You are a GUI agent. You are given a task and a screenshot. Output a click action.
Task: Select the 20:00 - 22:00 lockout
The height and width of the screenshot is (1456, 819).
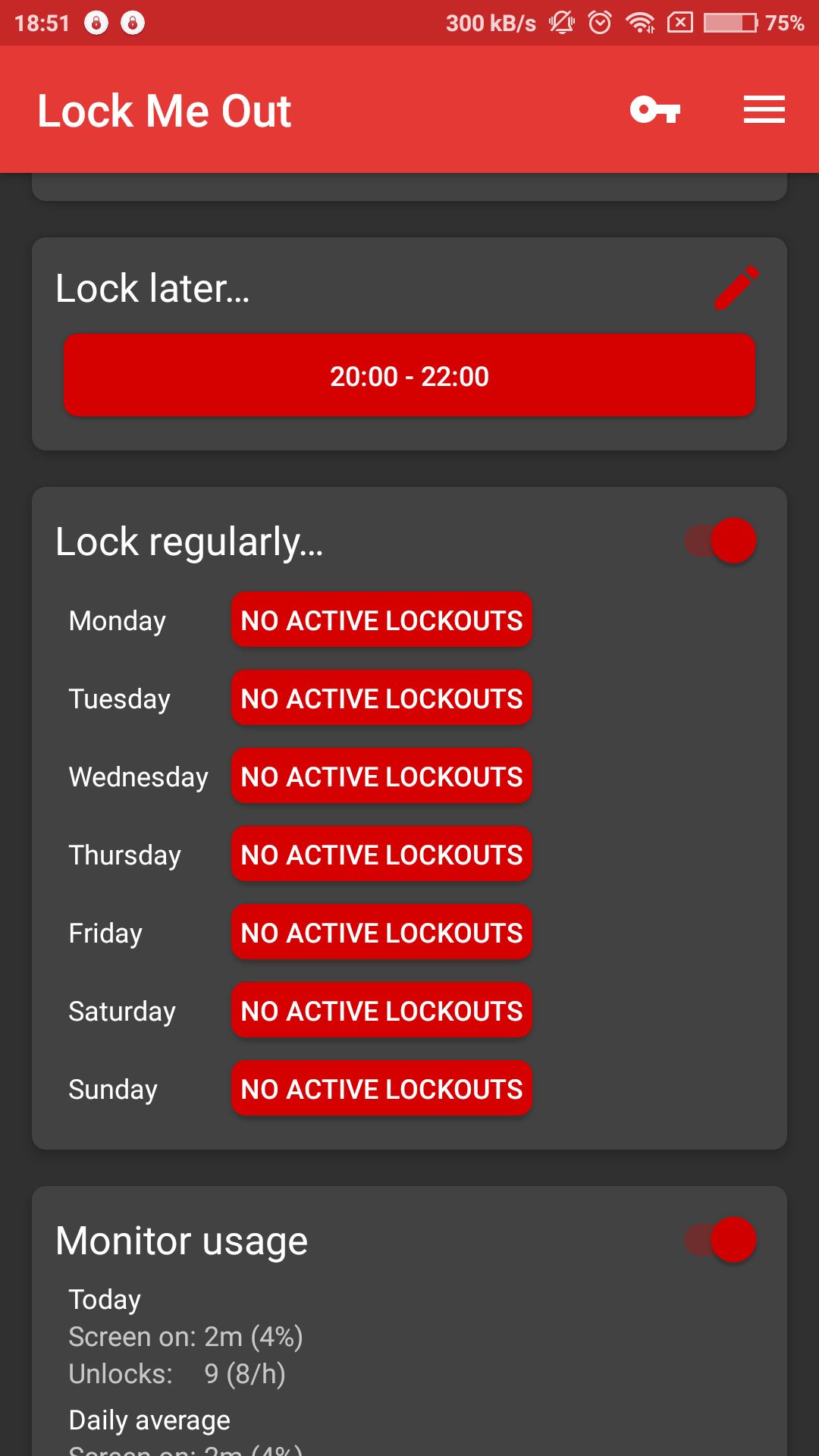[409, 375]
